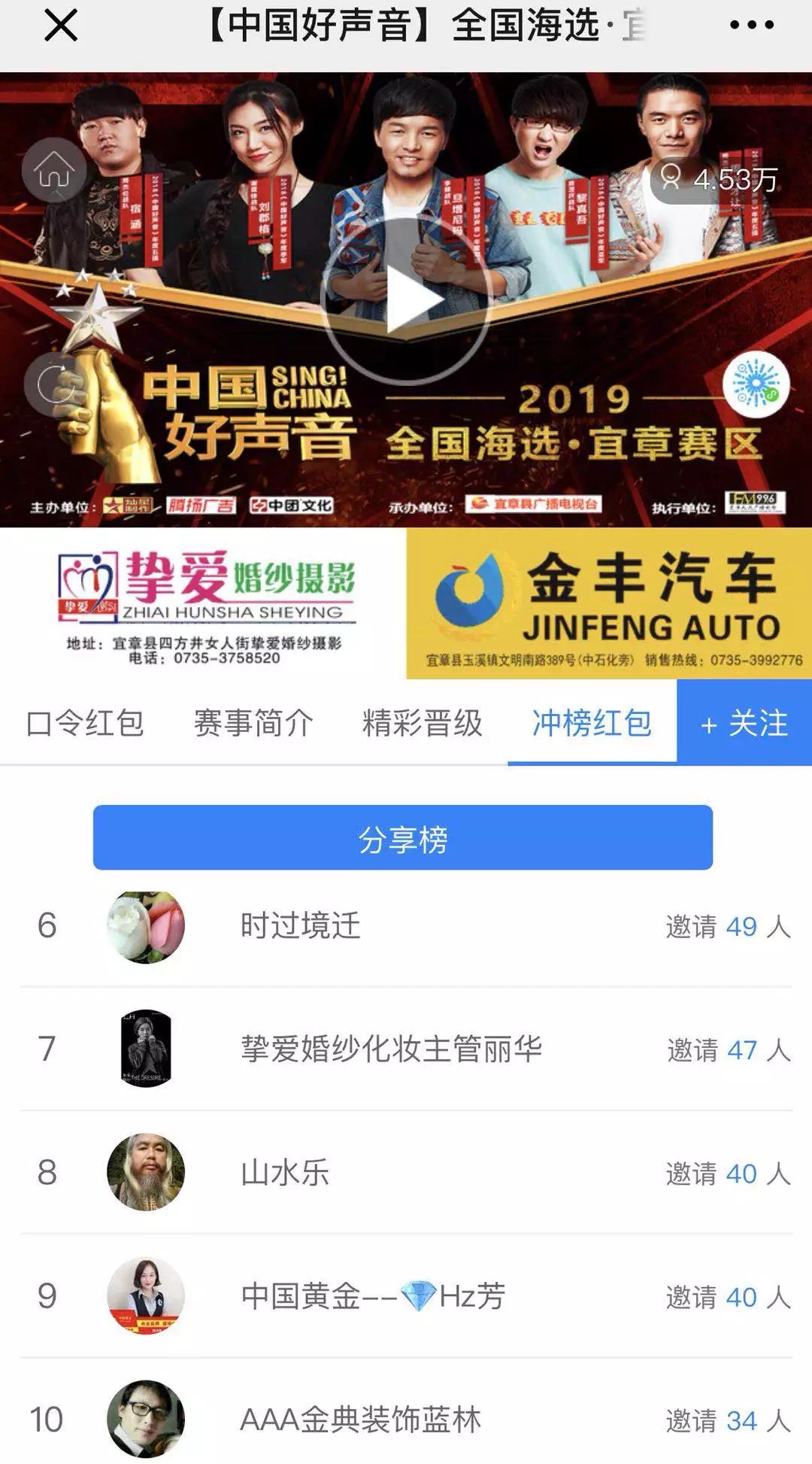Select the 冲榜红包 tab
The height and width of the screenshot is (1464, 812).
(x=592, y=723)
